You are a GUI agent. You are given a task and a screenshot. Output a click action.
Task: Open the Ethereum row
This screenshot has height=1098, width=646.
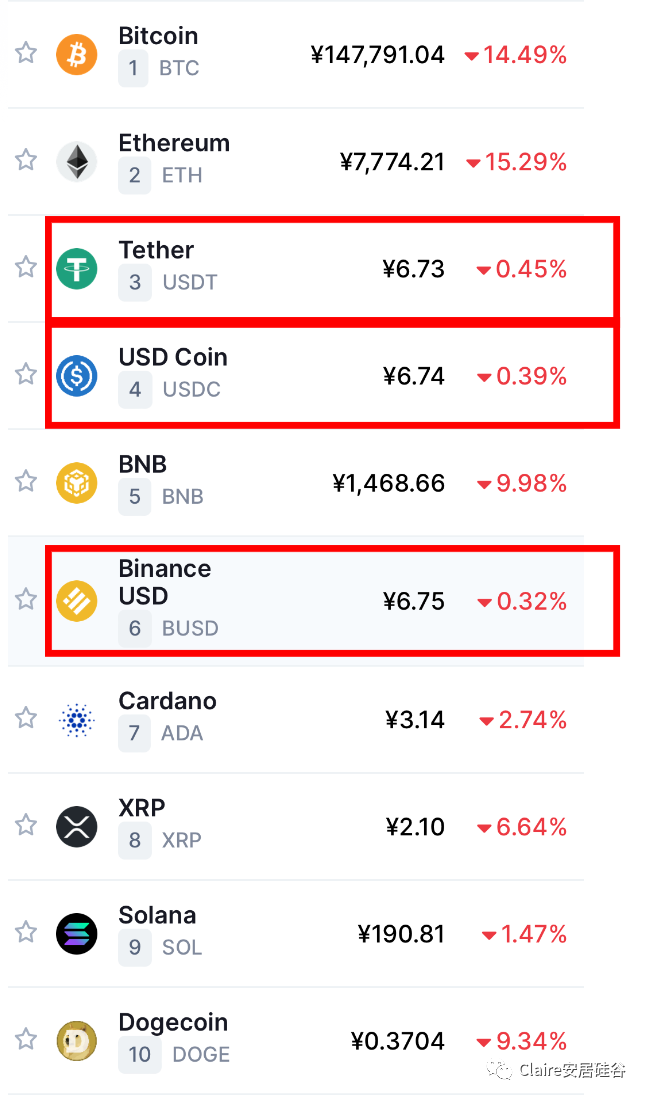174,144
